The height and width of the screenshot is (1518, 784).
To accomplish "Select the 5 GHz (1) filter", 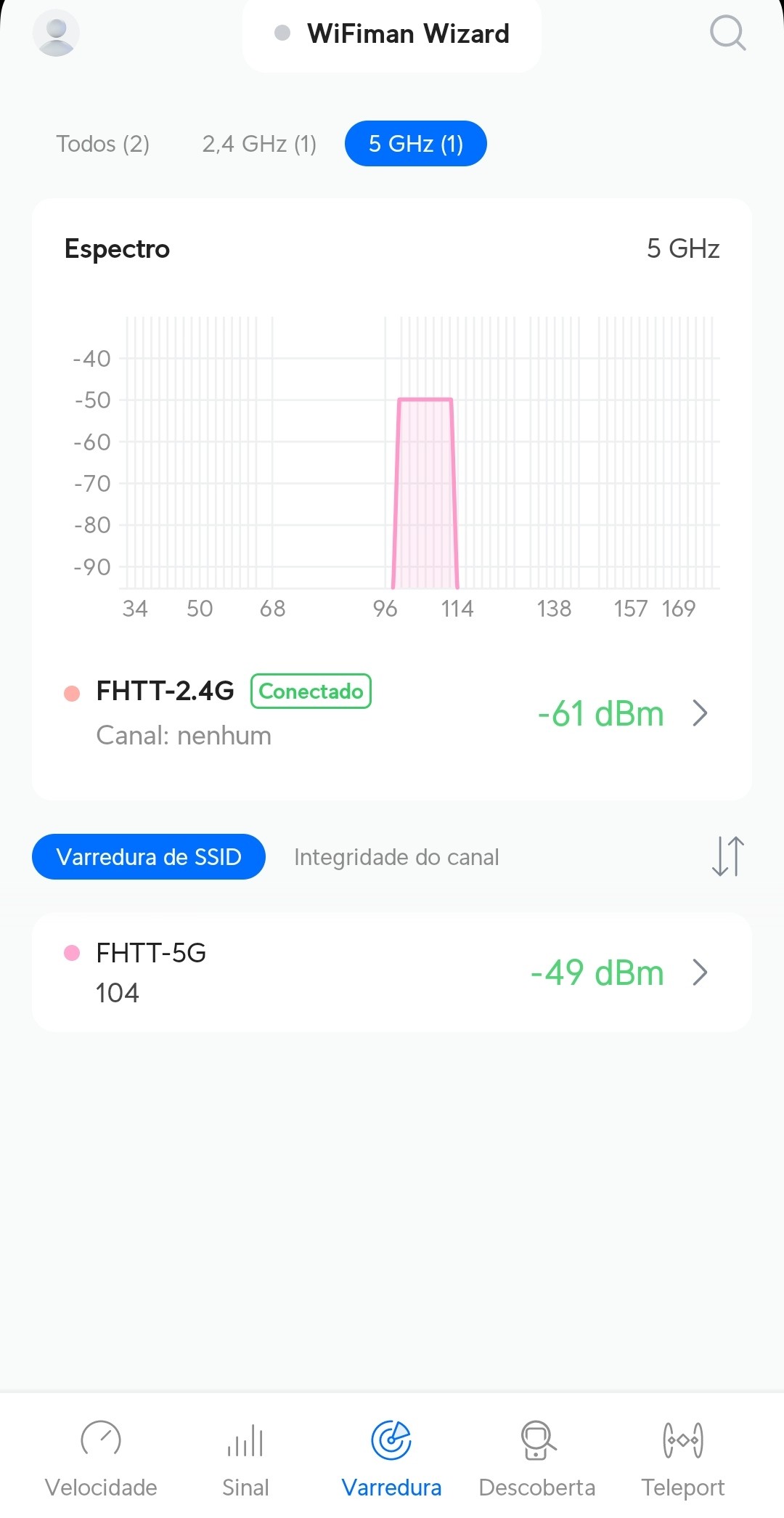I will point(415,144).
